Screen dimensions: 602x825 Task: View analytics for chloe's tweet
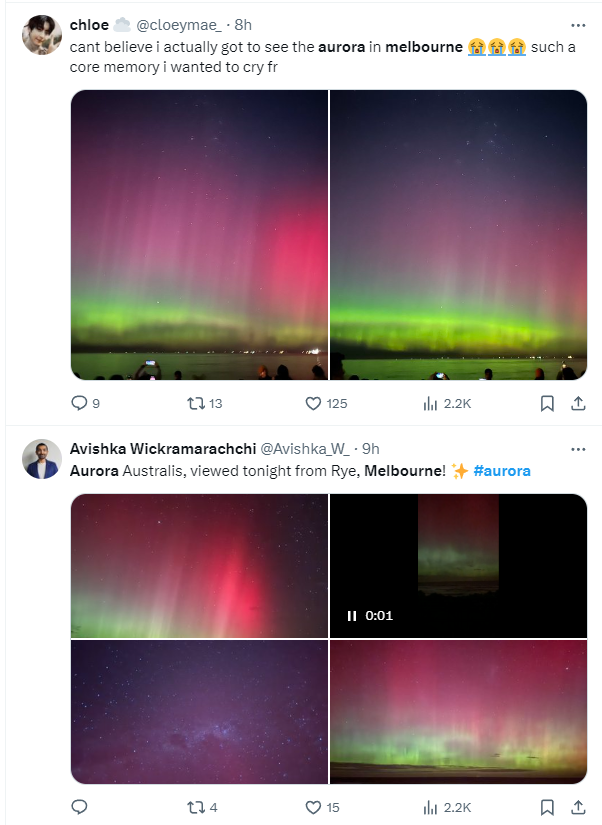coord(431,403)
